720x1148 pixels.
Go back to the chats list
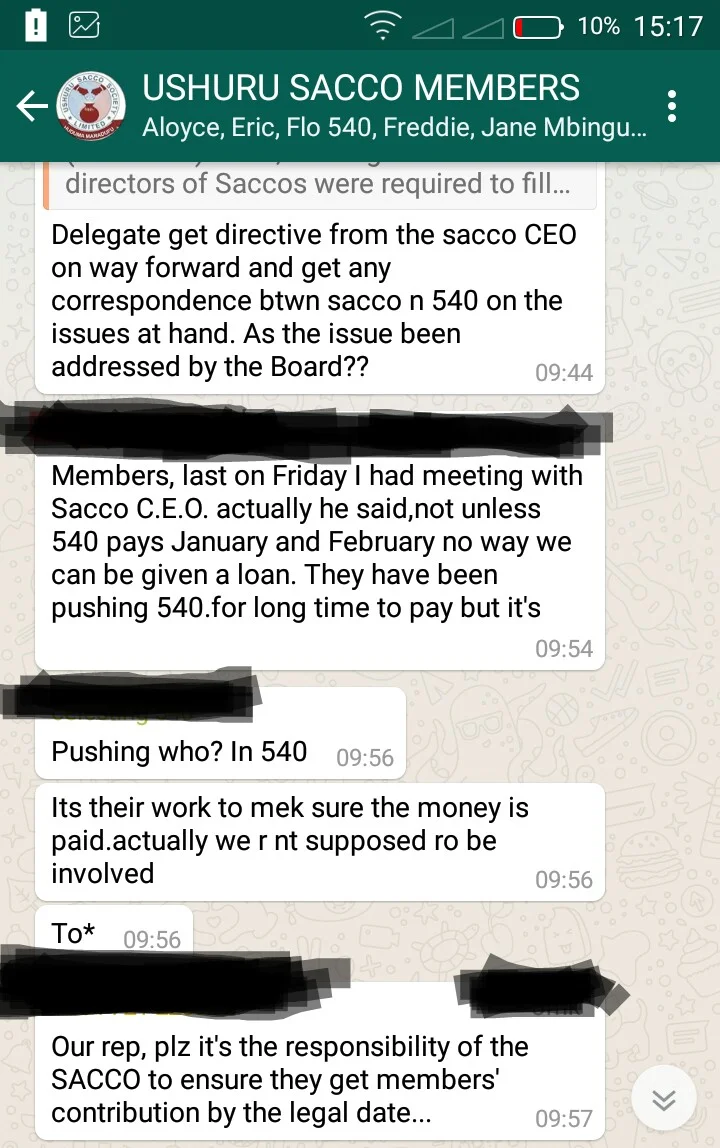click(31, 106)
